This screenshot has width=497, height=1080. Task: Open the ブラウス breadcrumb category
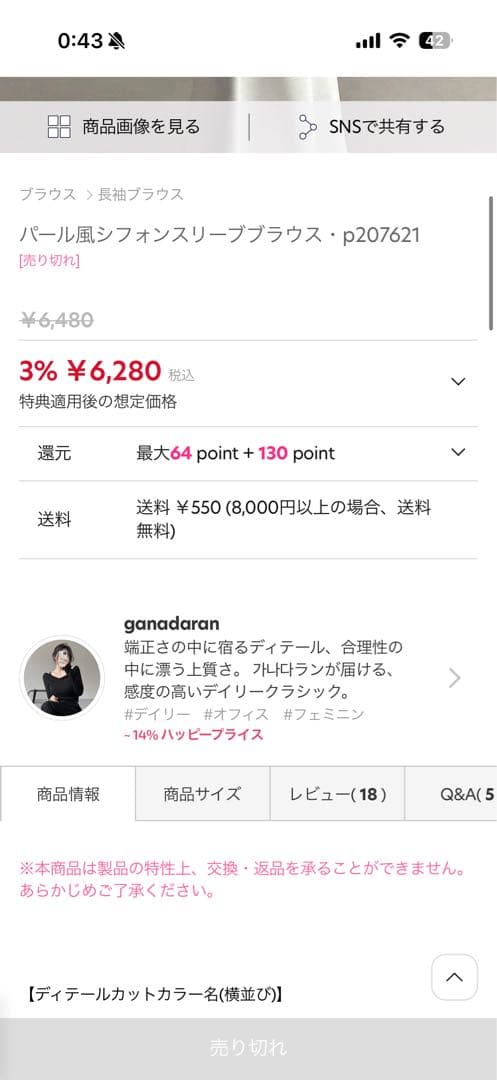pos(47,194)
